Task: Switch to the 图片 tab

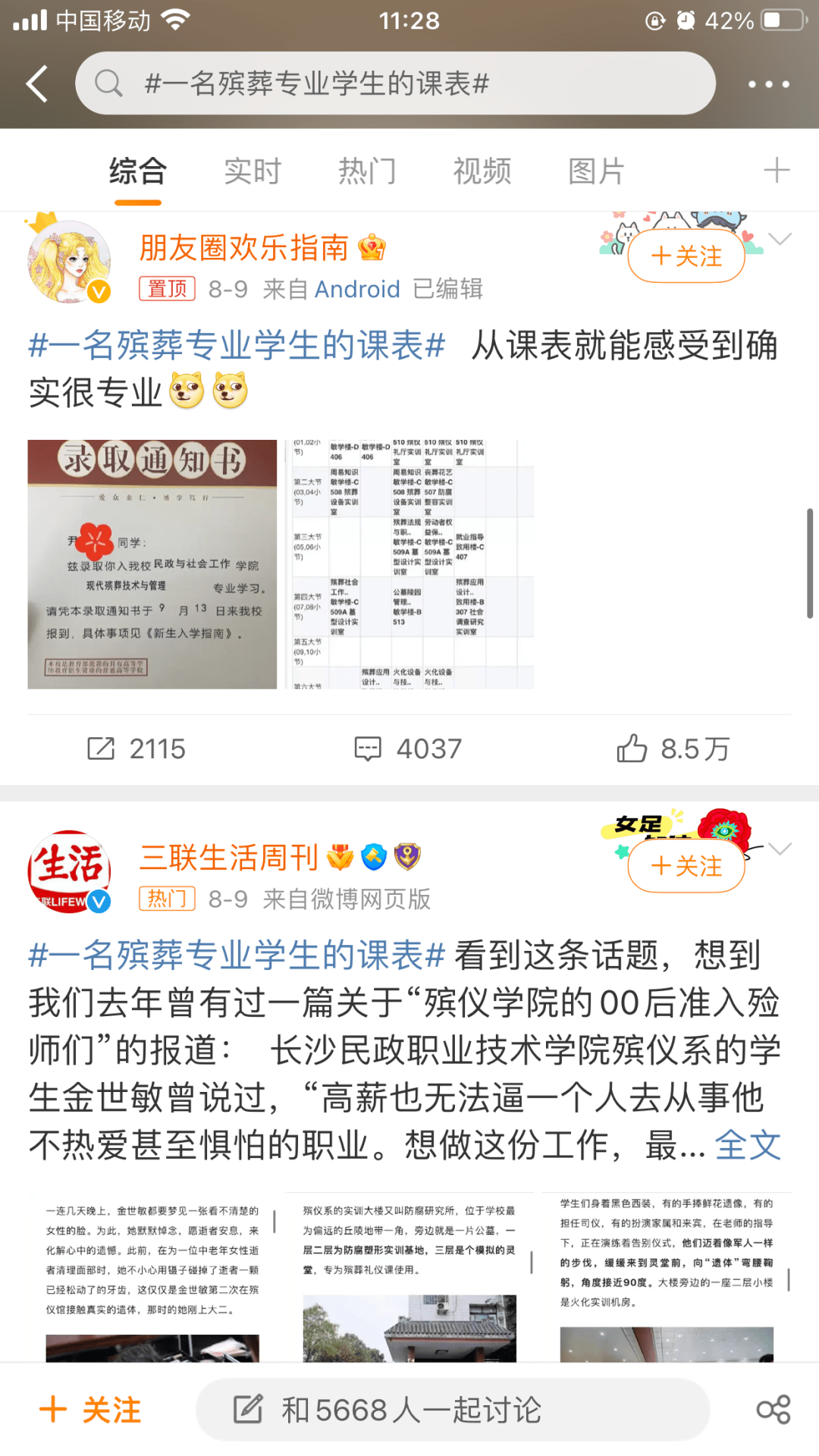Action: 596,171
